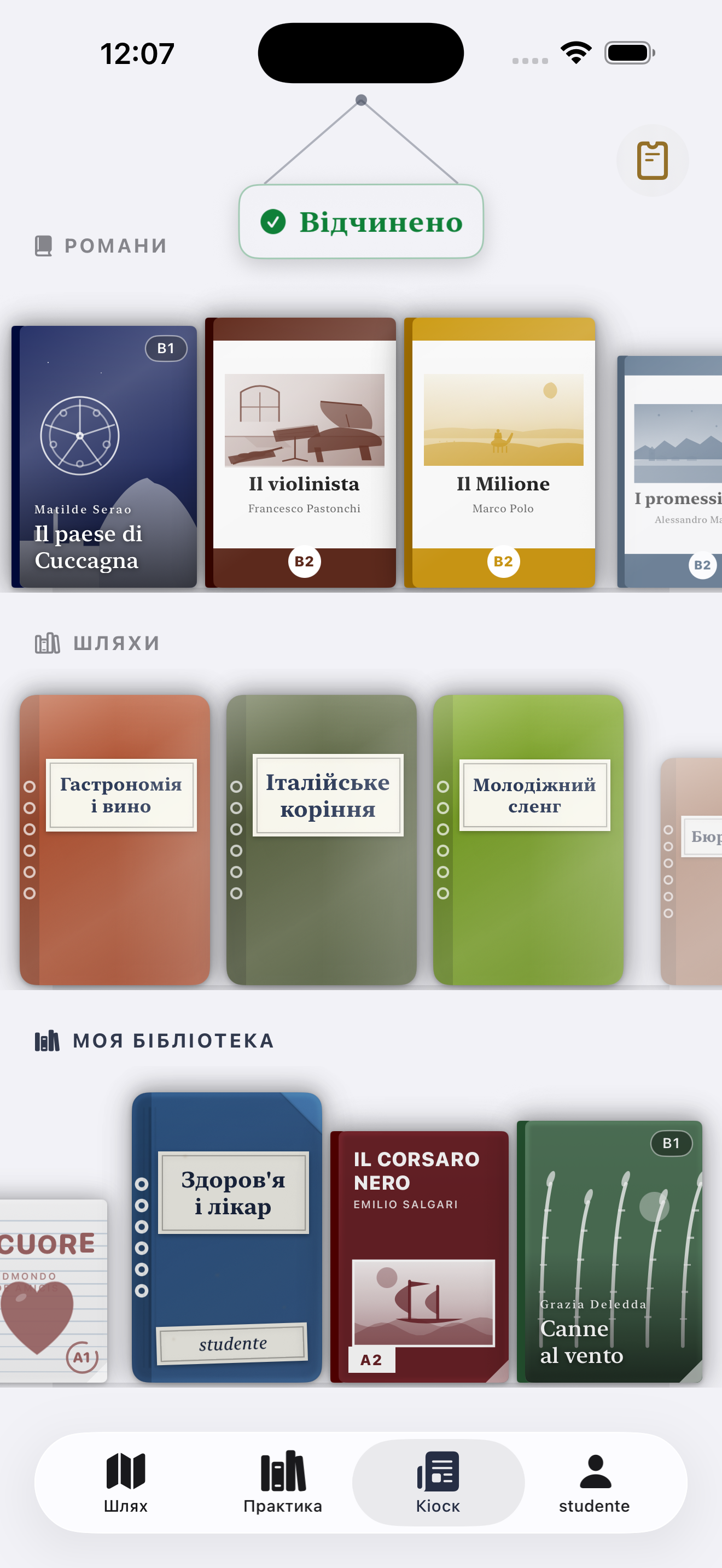Open Canne al vento book

(x=609, y=1251)
